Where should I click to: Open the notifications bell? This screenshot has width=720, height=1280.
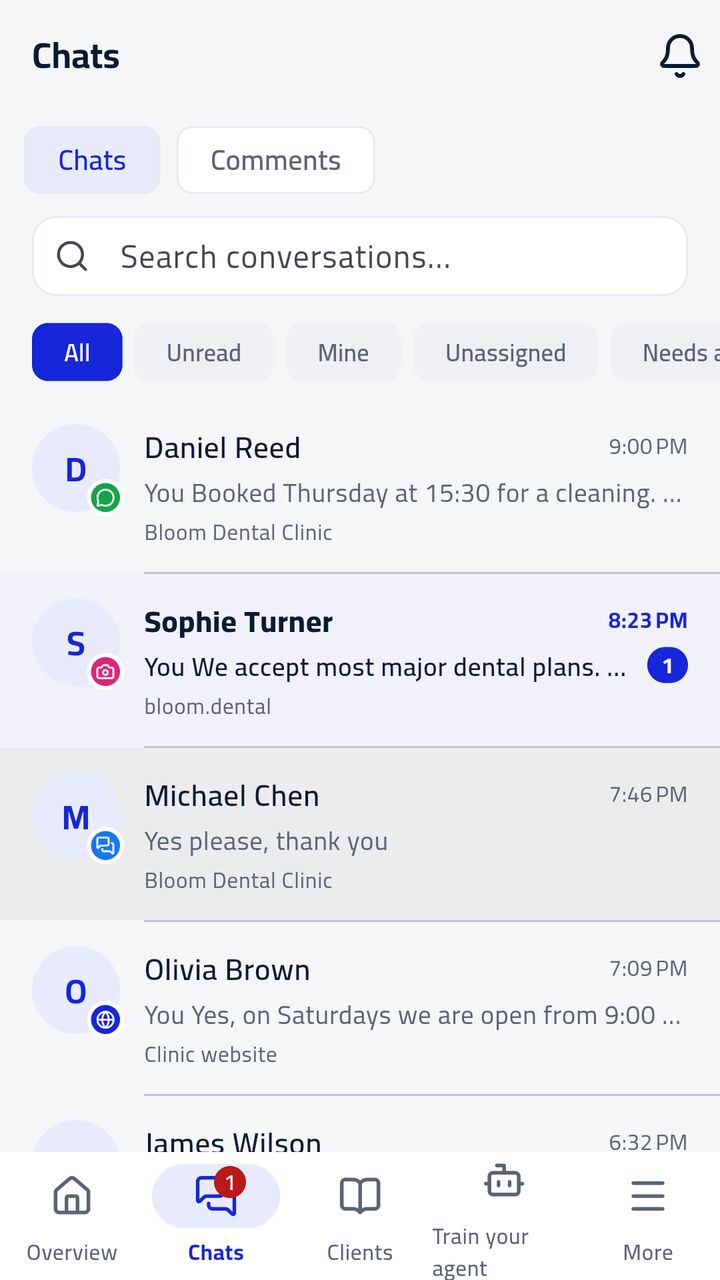(x=679, y=56)
